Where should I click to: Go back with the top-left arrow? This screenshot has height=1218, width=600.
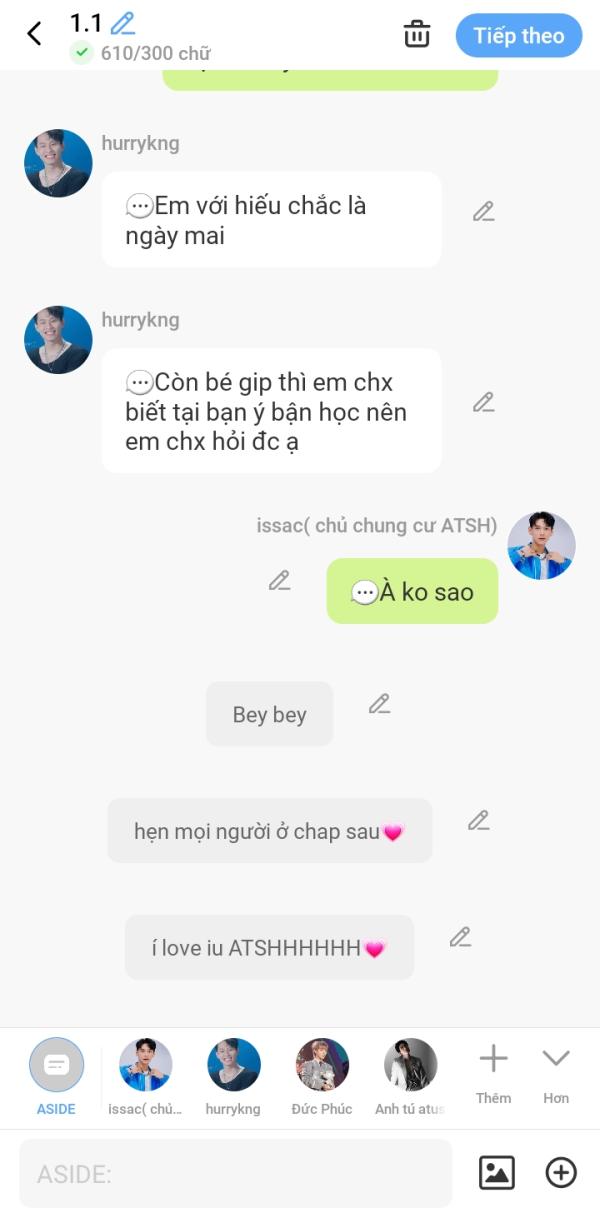34,34
